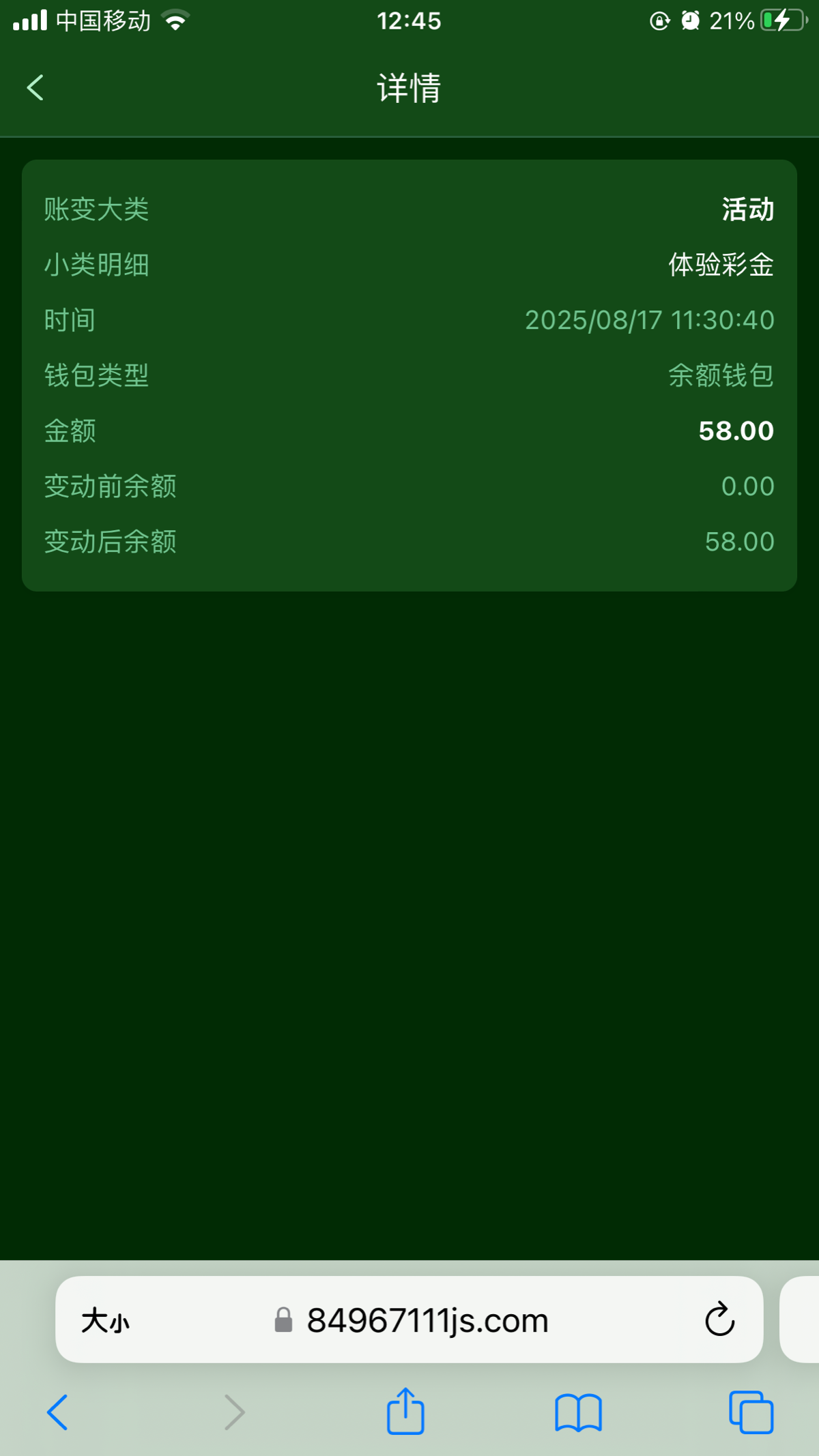Go back from the 详情 page
This screenshot has height=1456, width=819.
(x=35, y=88)
